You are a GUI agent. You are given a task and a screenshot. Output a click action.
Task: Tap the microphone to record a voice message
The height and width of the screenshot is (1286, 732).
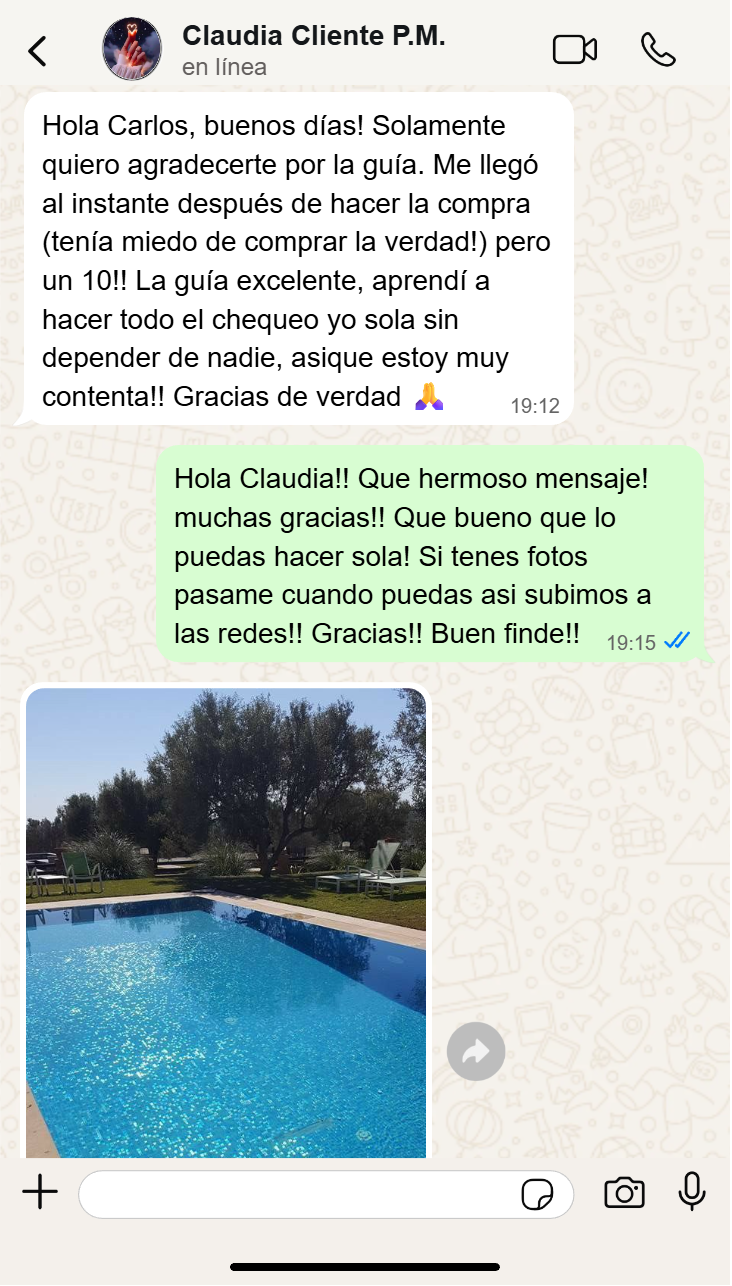(692, 1193)
